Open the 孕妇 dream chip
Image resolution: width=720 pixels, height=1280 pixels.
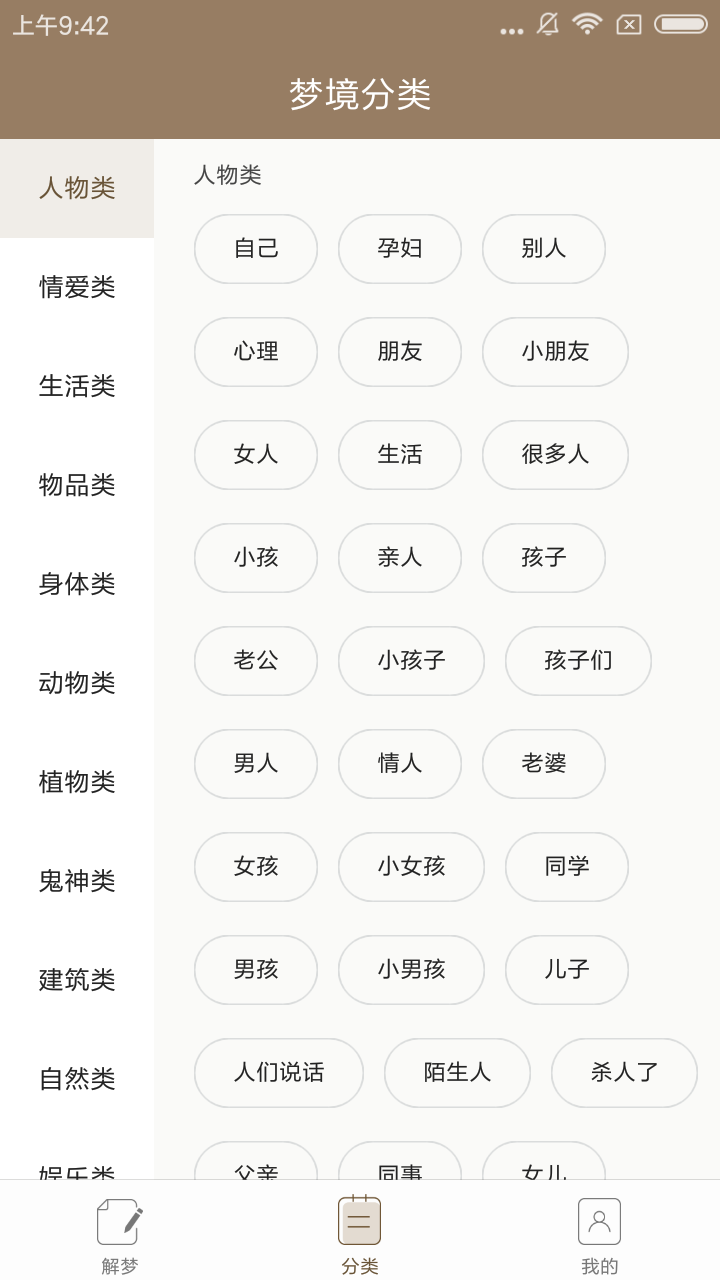pyautogui.click(x=400, y=249)
